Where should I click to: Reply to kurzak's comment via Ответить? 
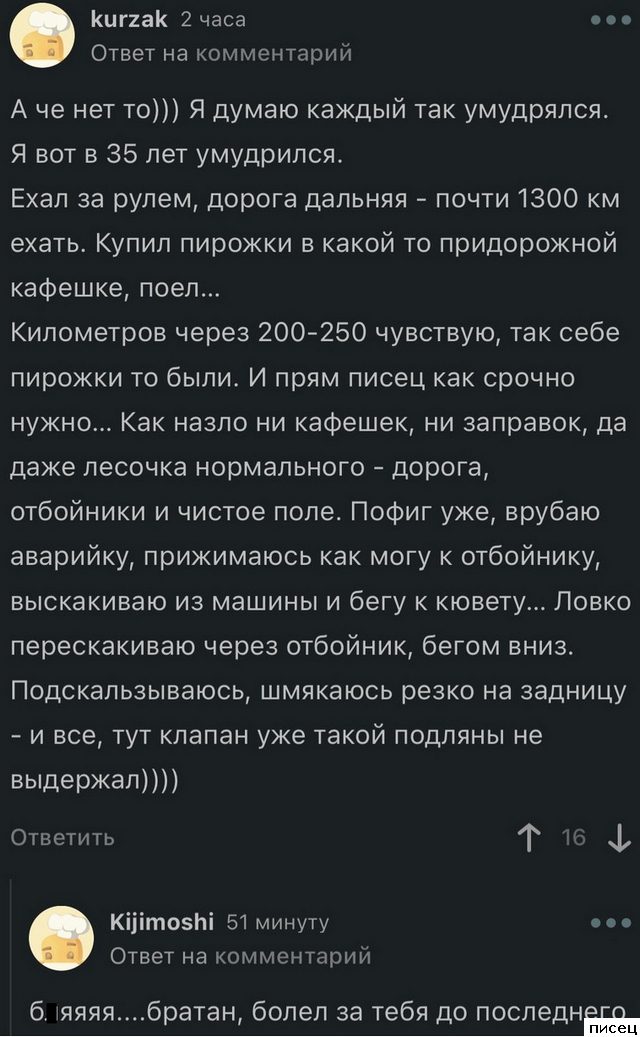coord(62,837)
